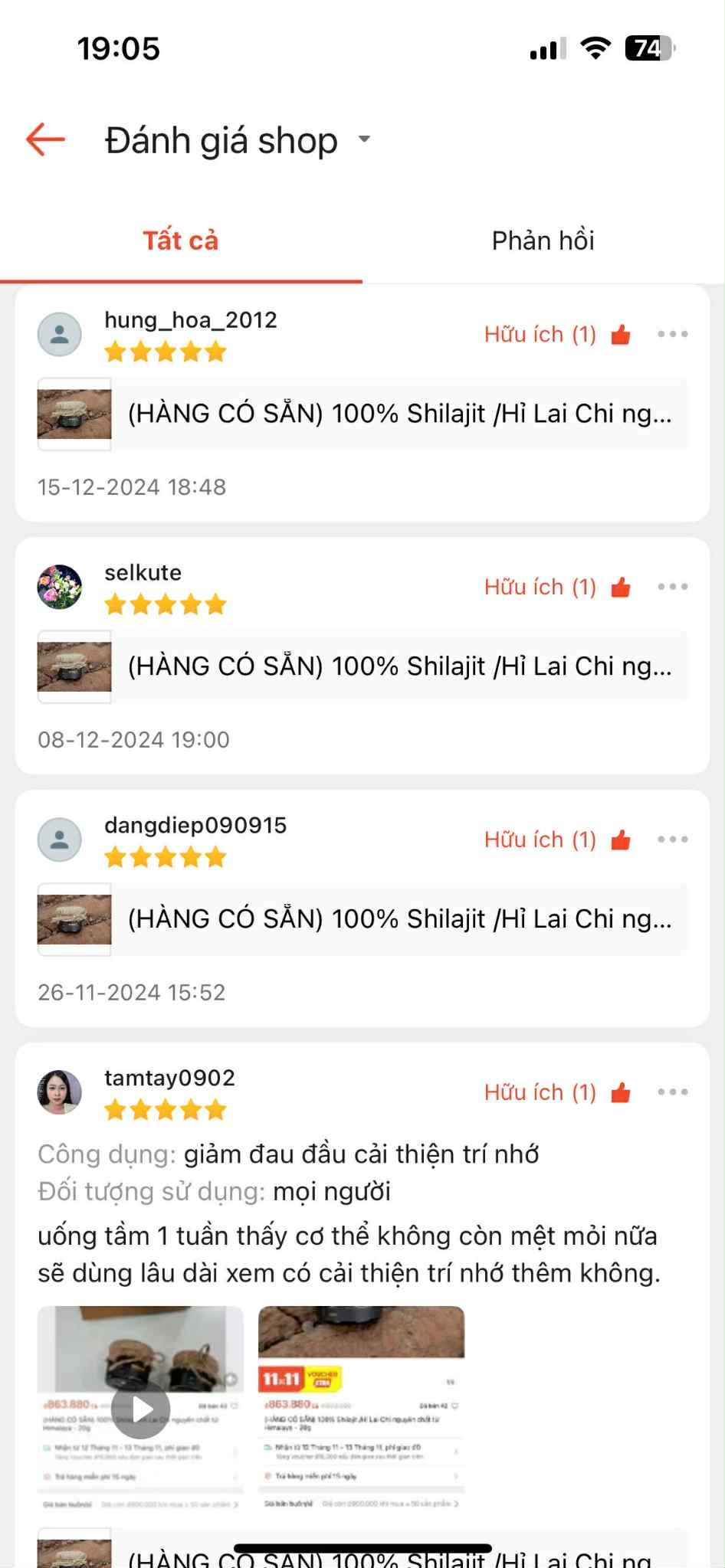Open overflow menu on dangdiep090915's review
725x1568 pixels.
[x=672, y=839]
